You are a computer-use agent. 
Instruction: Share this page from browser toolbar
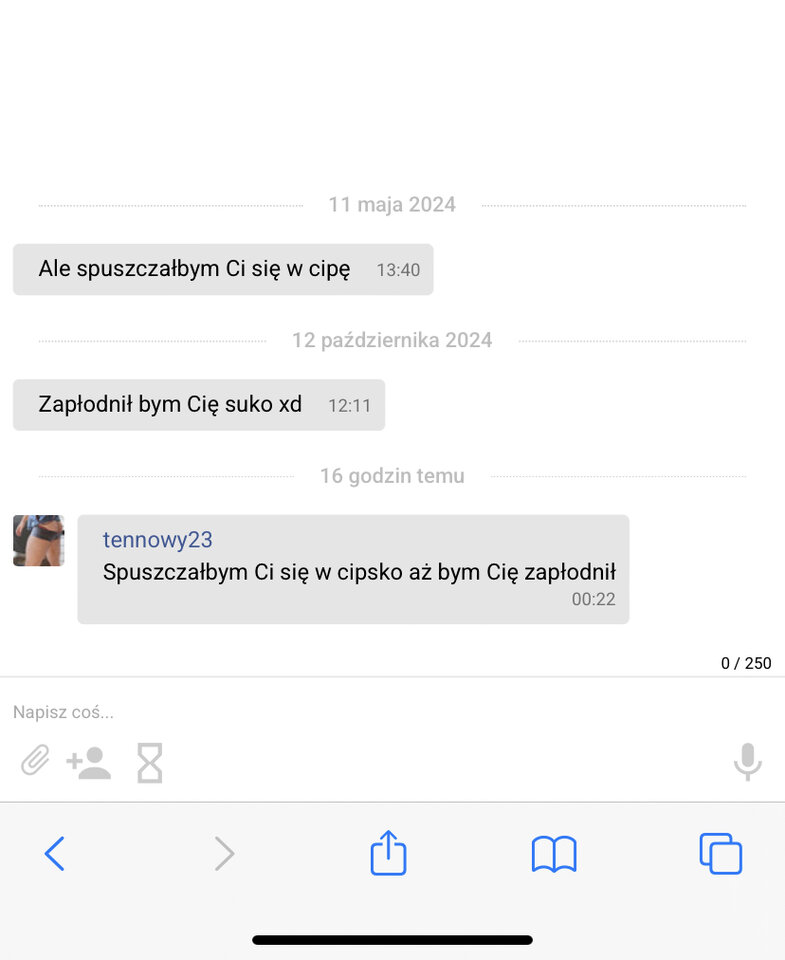[388, 854]
